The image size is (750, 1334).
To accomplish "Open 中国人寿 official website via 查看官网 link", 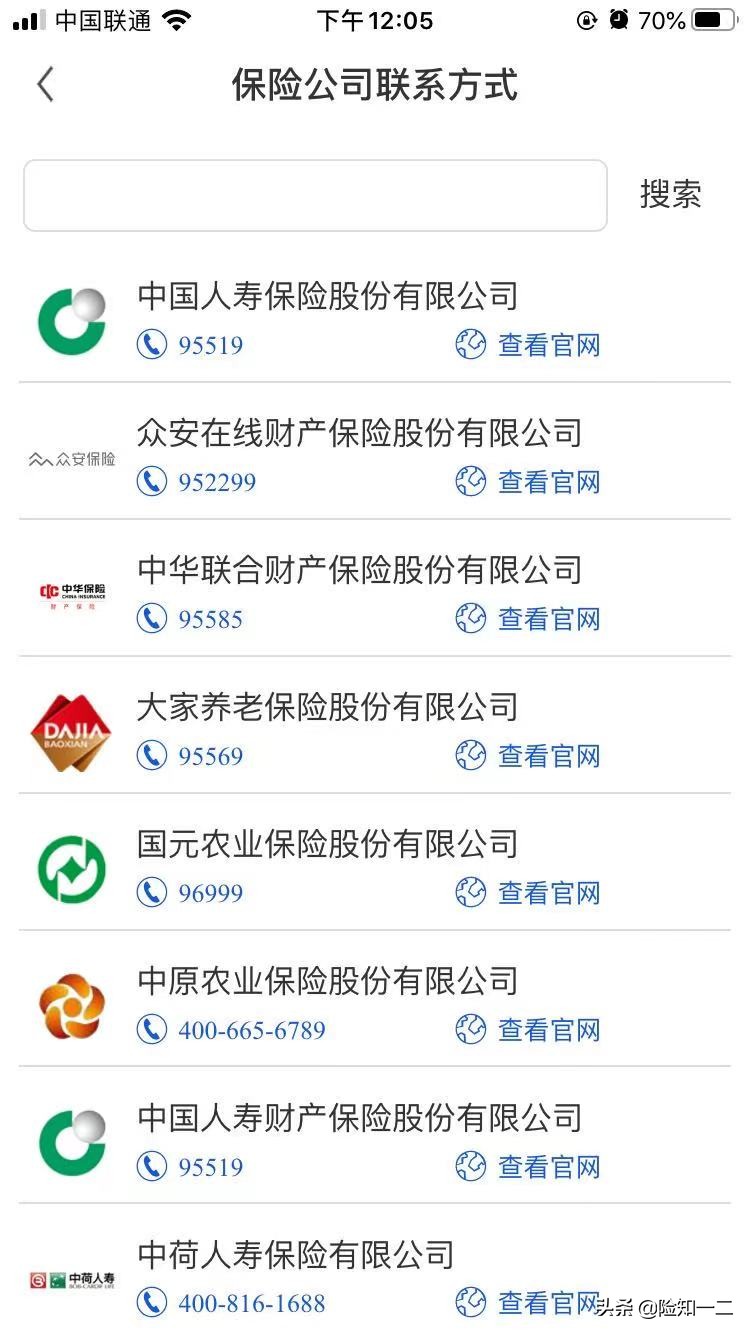I will point(549,344).
